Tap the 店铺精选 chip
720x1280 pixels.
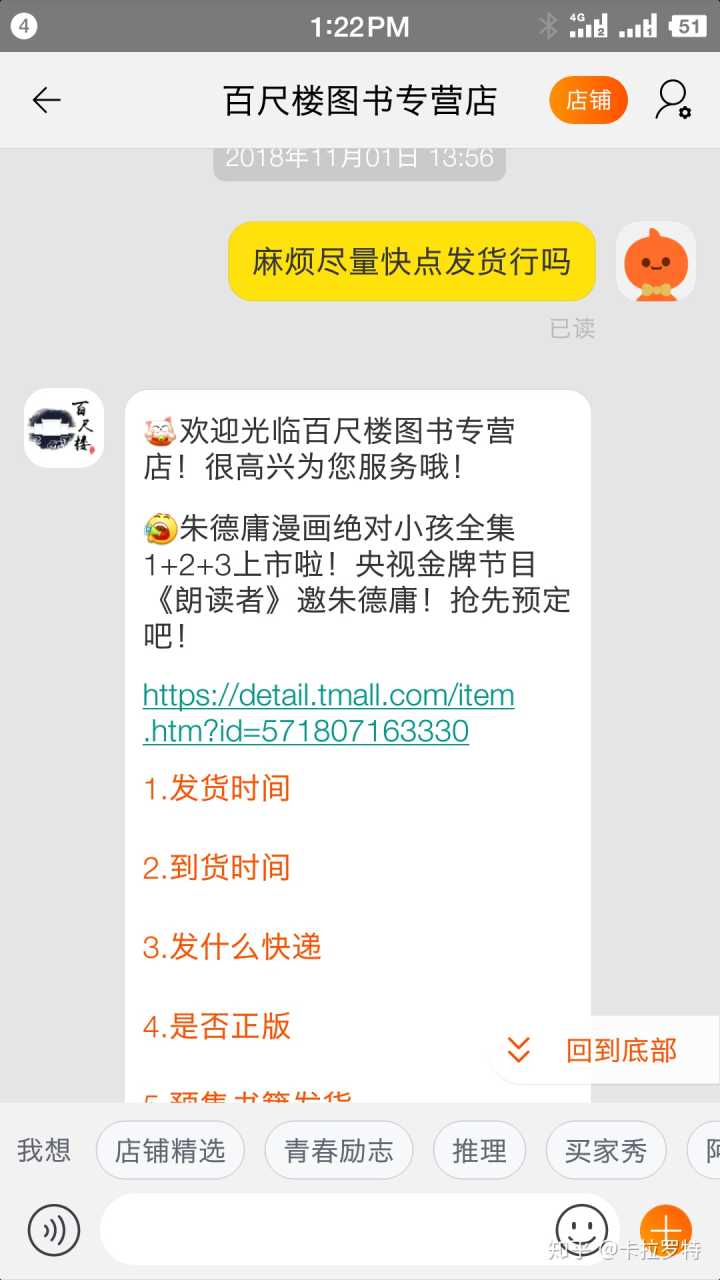click(x=170, y=1151)
